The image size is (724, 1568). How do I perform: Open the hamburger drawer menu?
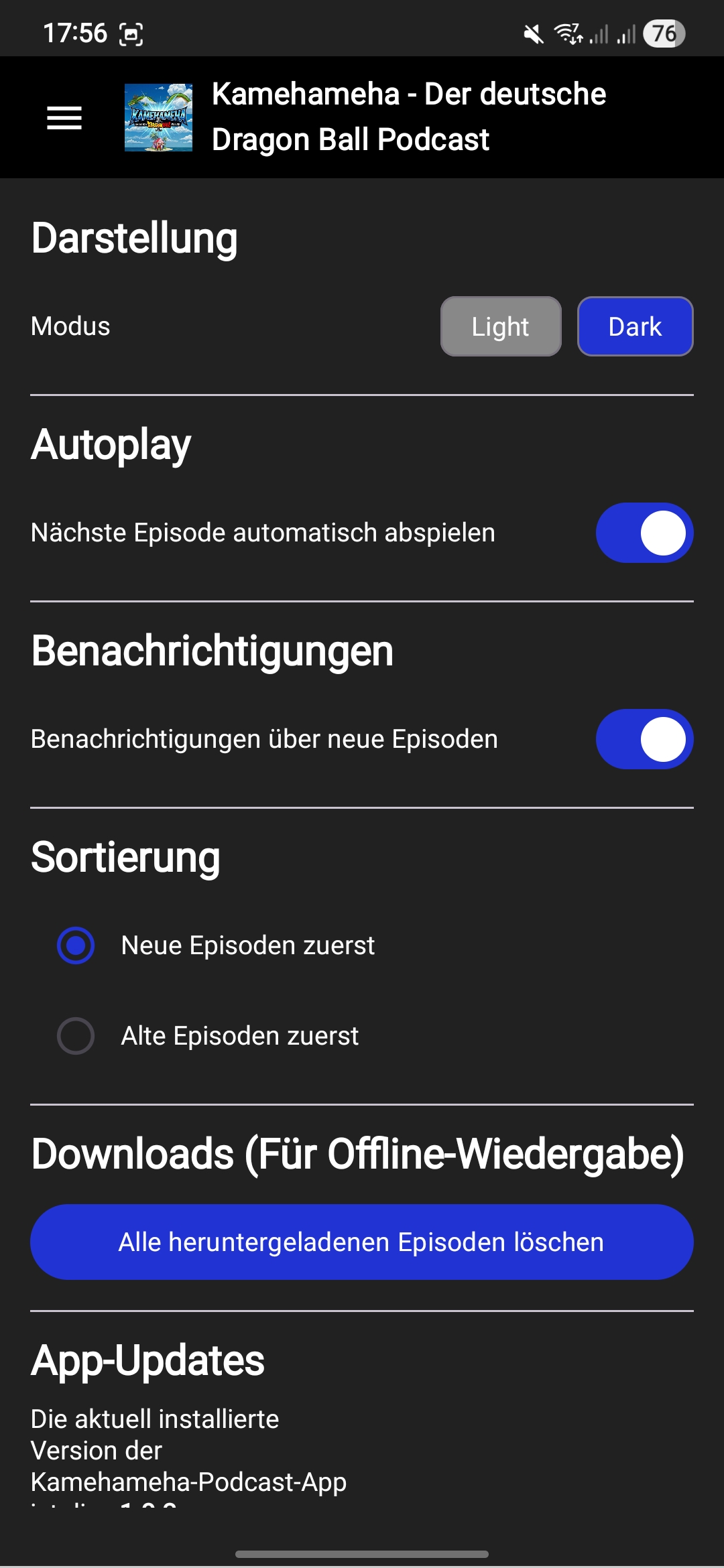coord(64,118)
